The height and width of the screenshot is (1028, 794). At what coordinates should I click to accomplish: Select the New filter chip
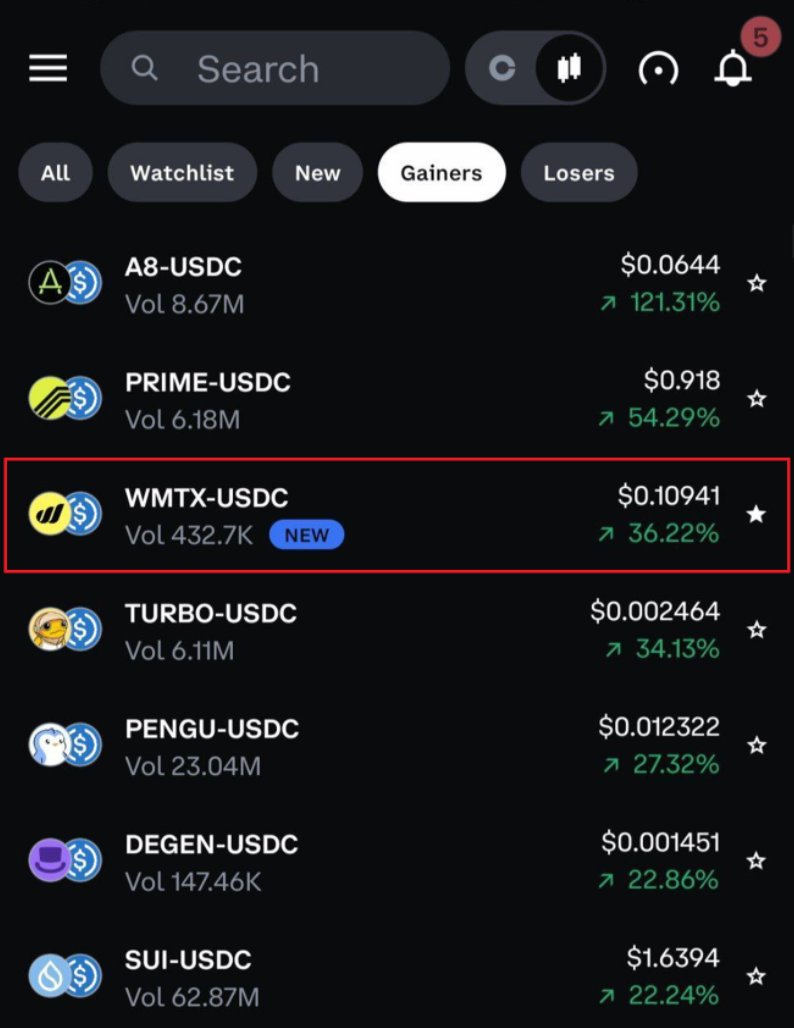[x=317, y=173]
